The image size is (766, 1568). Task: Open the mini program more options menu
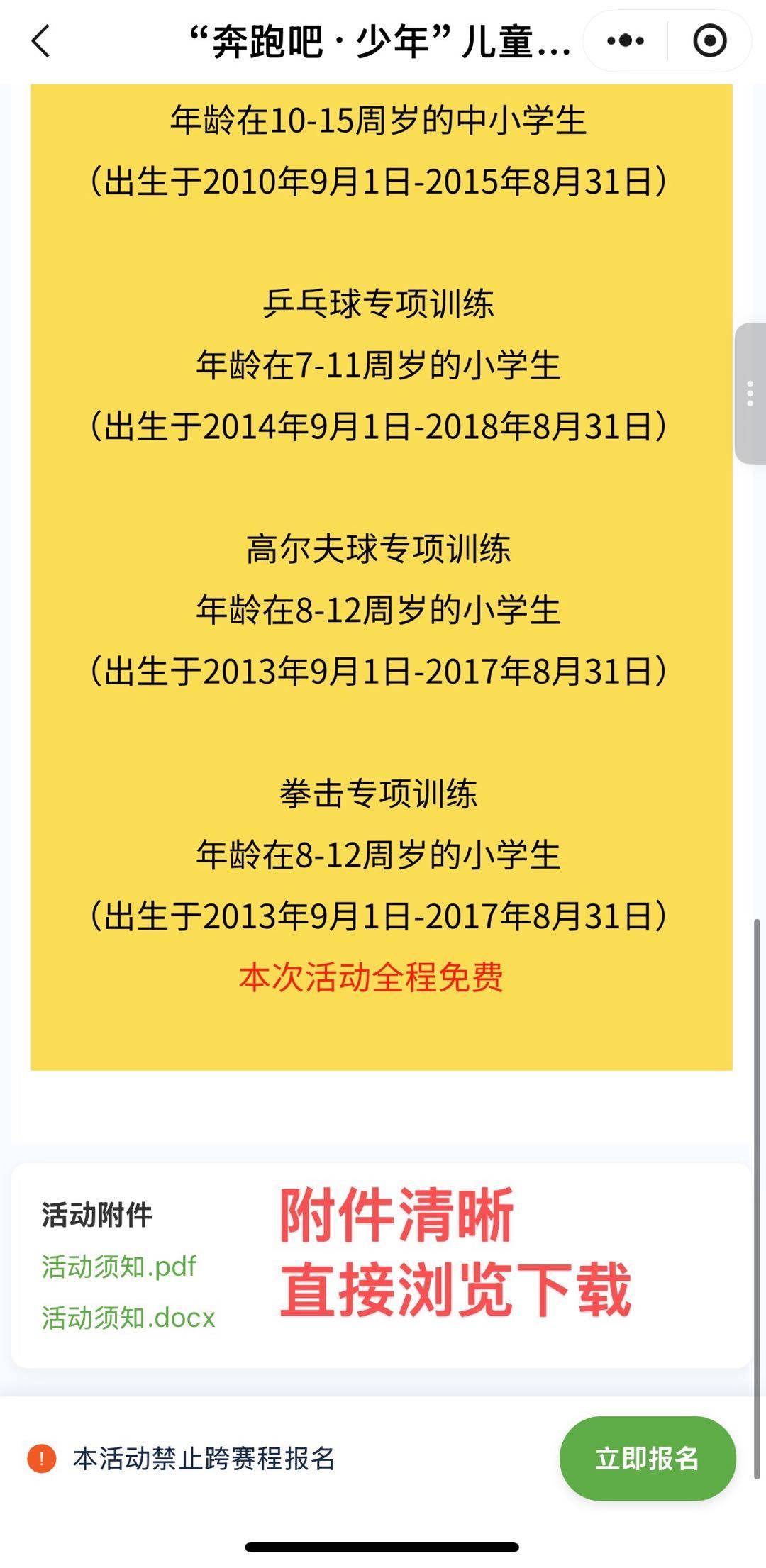(x=626, y=41)
